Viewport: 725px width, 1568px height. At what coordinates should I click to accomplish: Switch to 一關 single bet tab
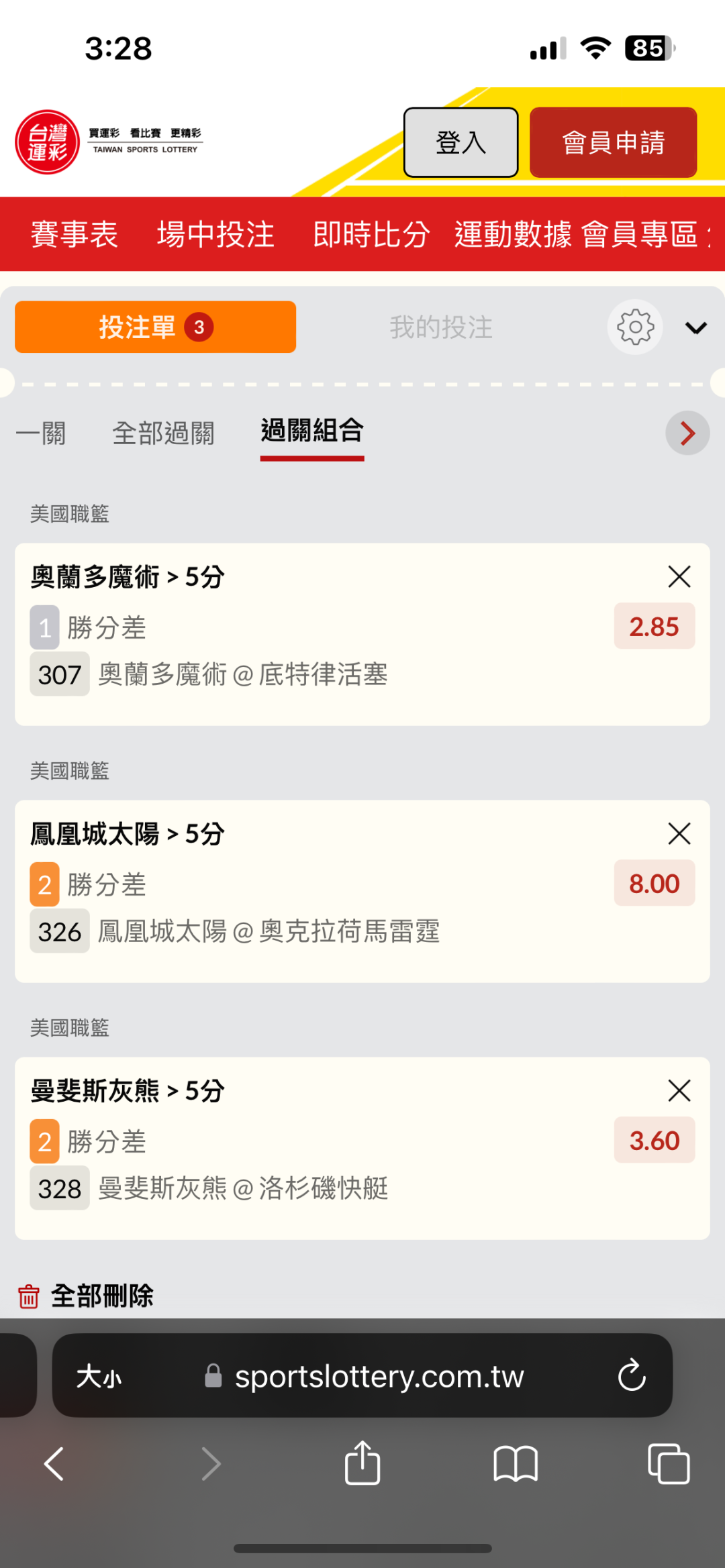pos(41,433)
